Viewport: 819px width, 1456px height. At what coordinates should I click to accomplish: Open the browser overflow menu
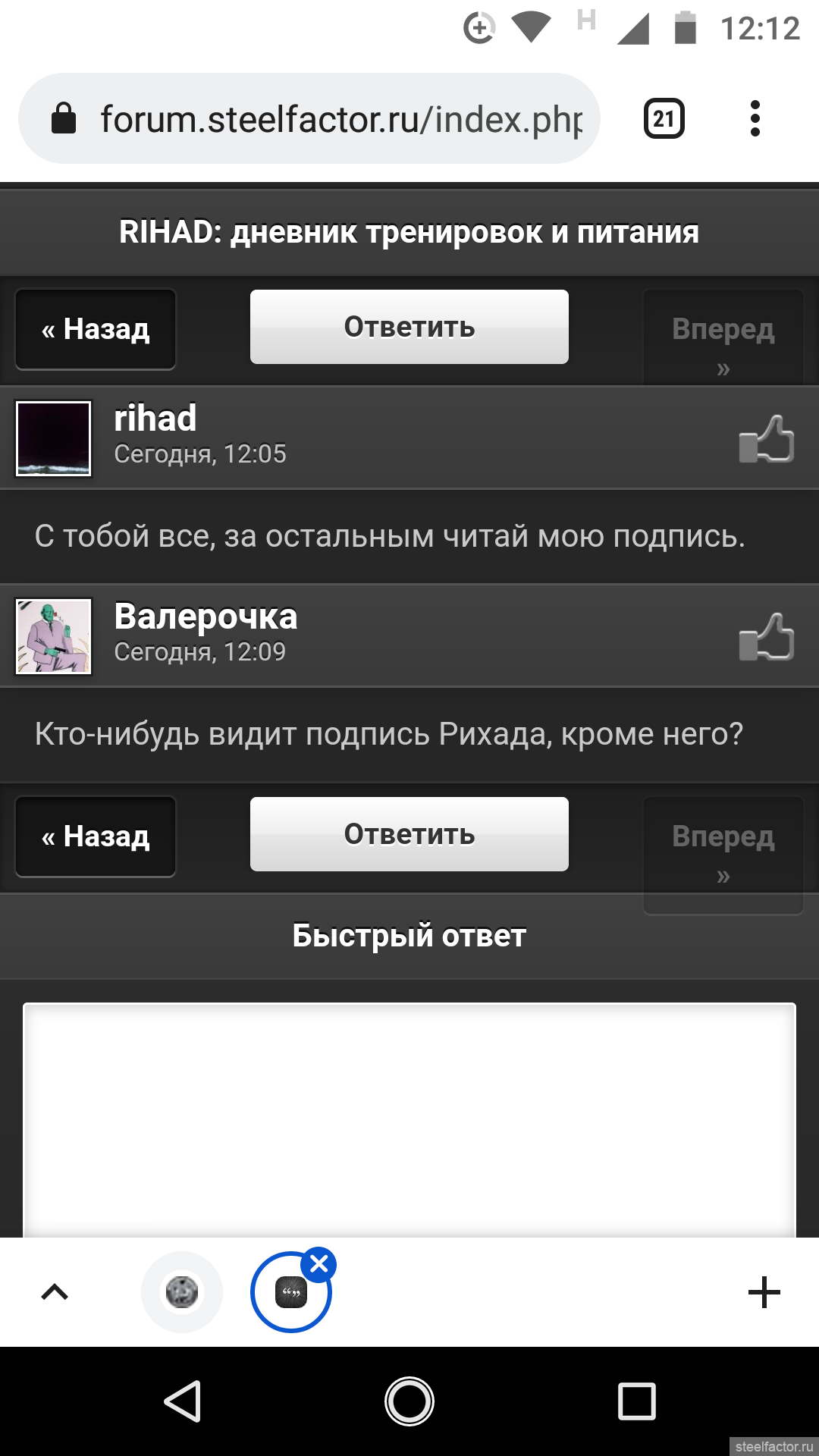click(x=755, y=118)
